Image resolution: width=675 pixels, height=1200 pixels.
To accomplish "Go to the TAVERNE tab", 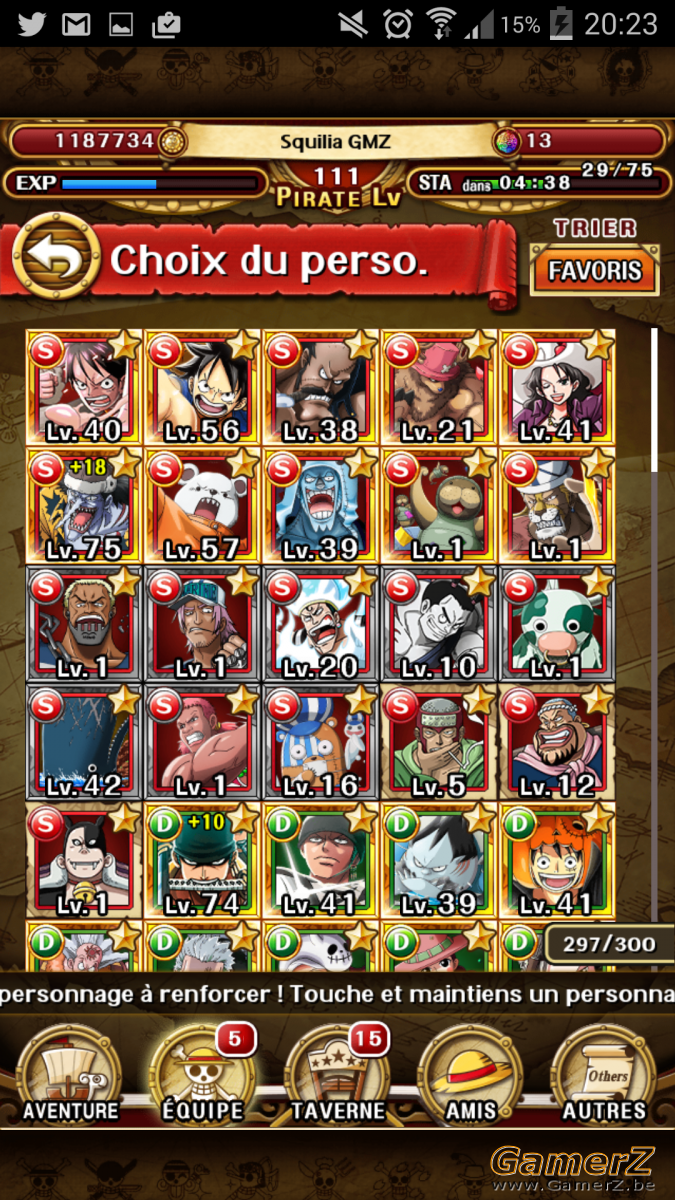I will click(337, 1073).
